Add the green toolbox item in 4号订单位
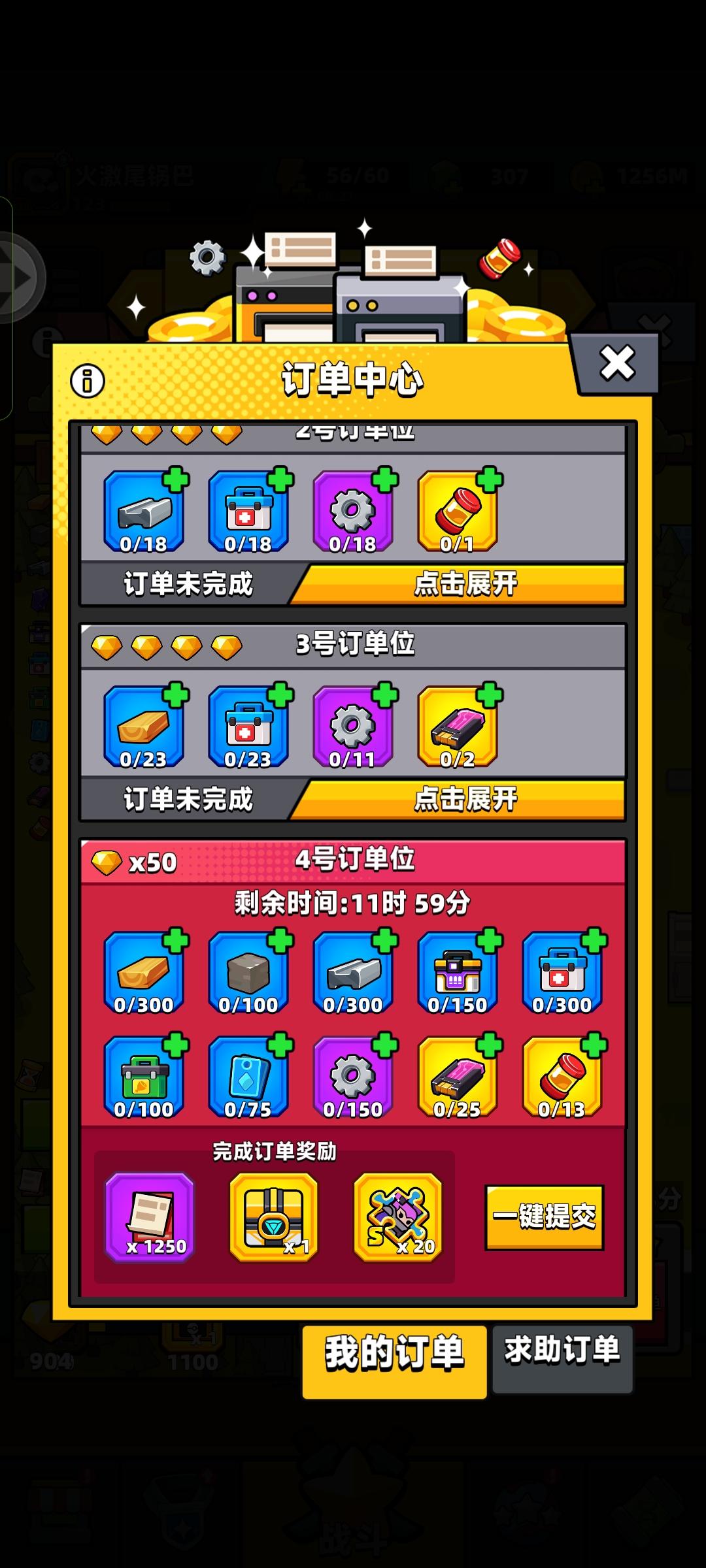706x1568 pixels. click(x=145, y=1075)
